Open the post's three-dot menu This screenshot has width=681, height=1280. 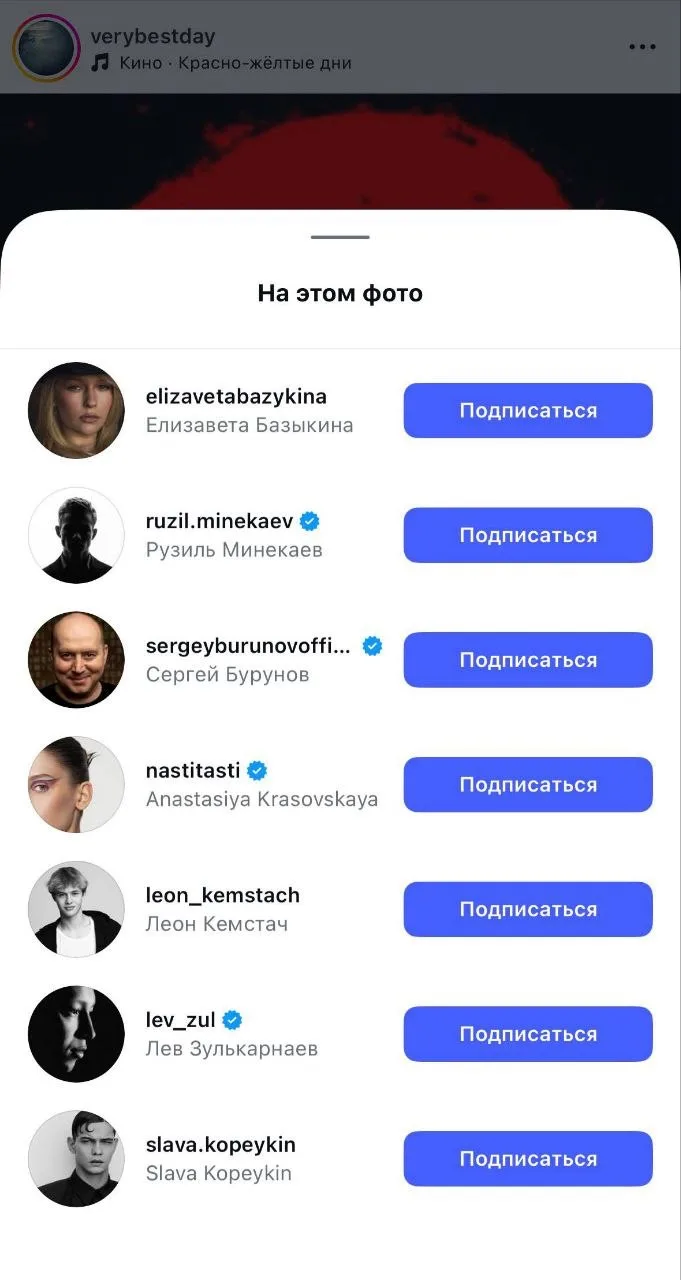click(644, 47)
